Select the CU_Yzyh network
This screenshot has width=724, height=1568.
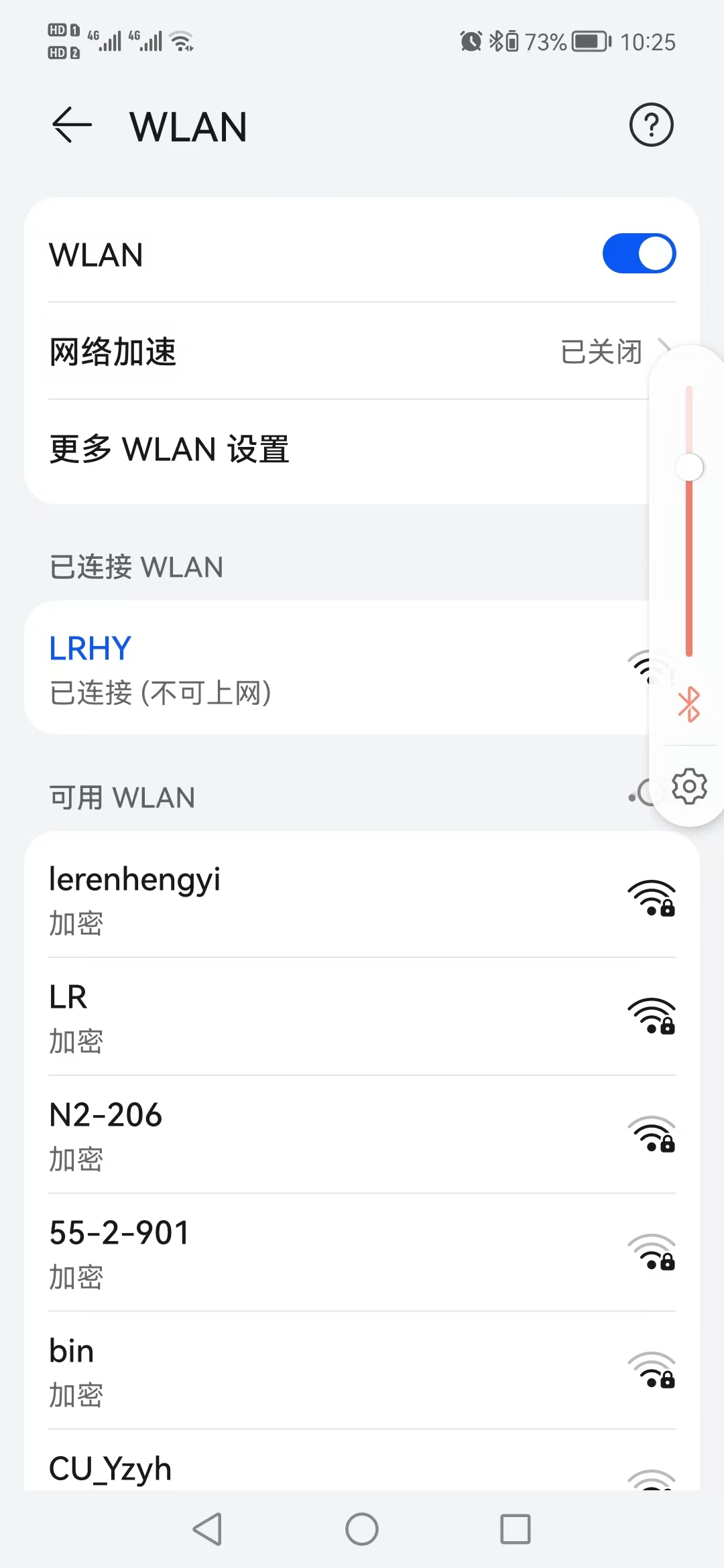[x=335, y=1470]
